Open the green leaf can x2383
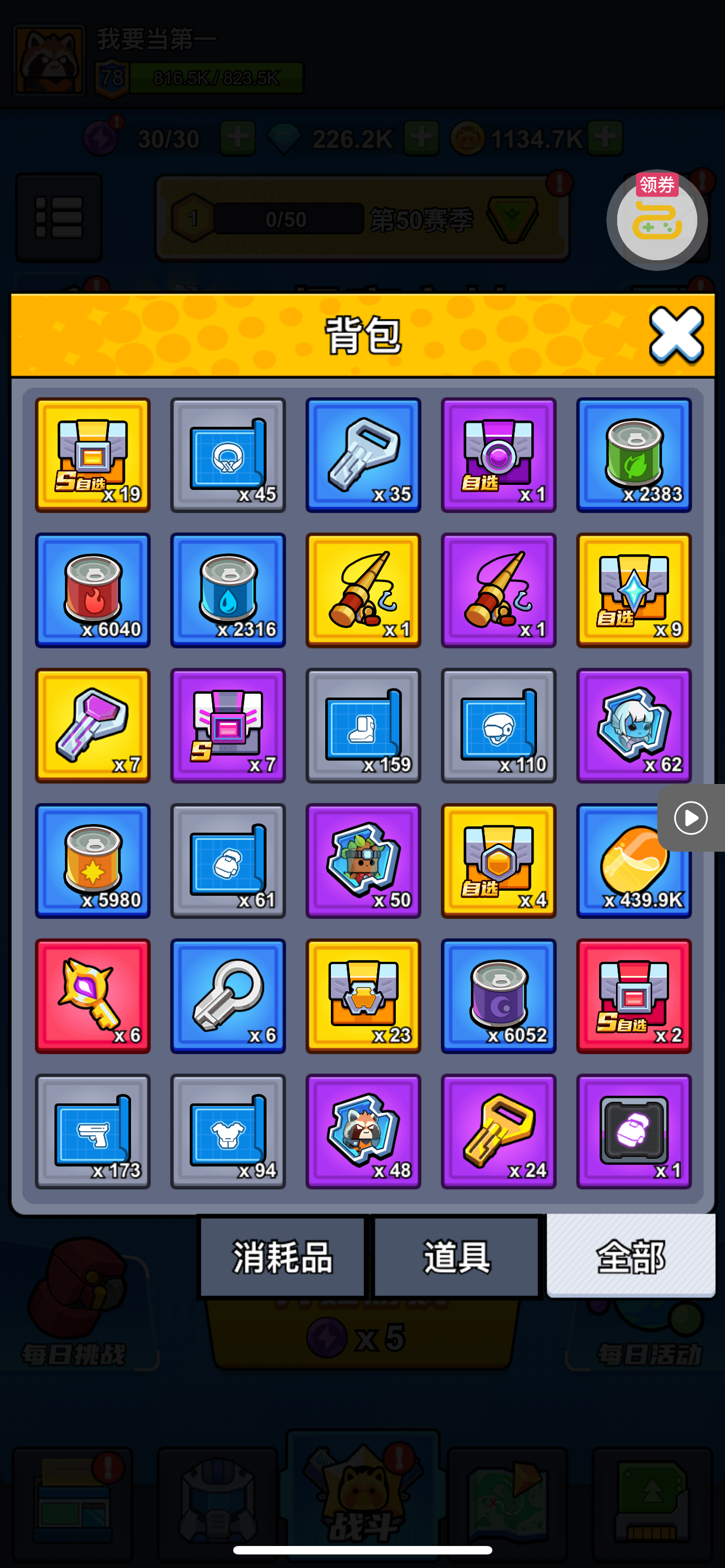The width and height of the screenshot is (725, 1568). (633, 455)
